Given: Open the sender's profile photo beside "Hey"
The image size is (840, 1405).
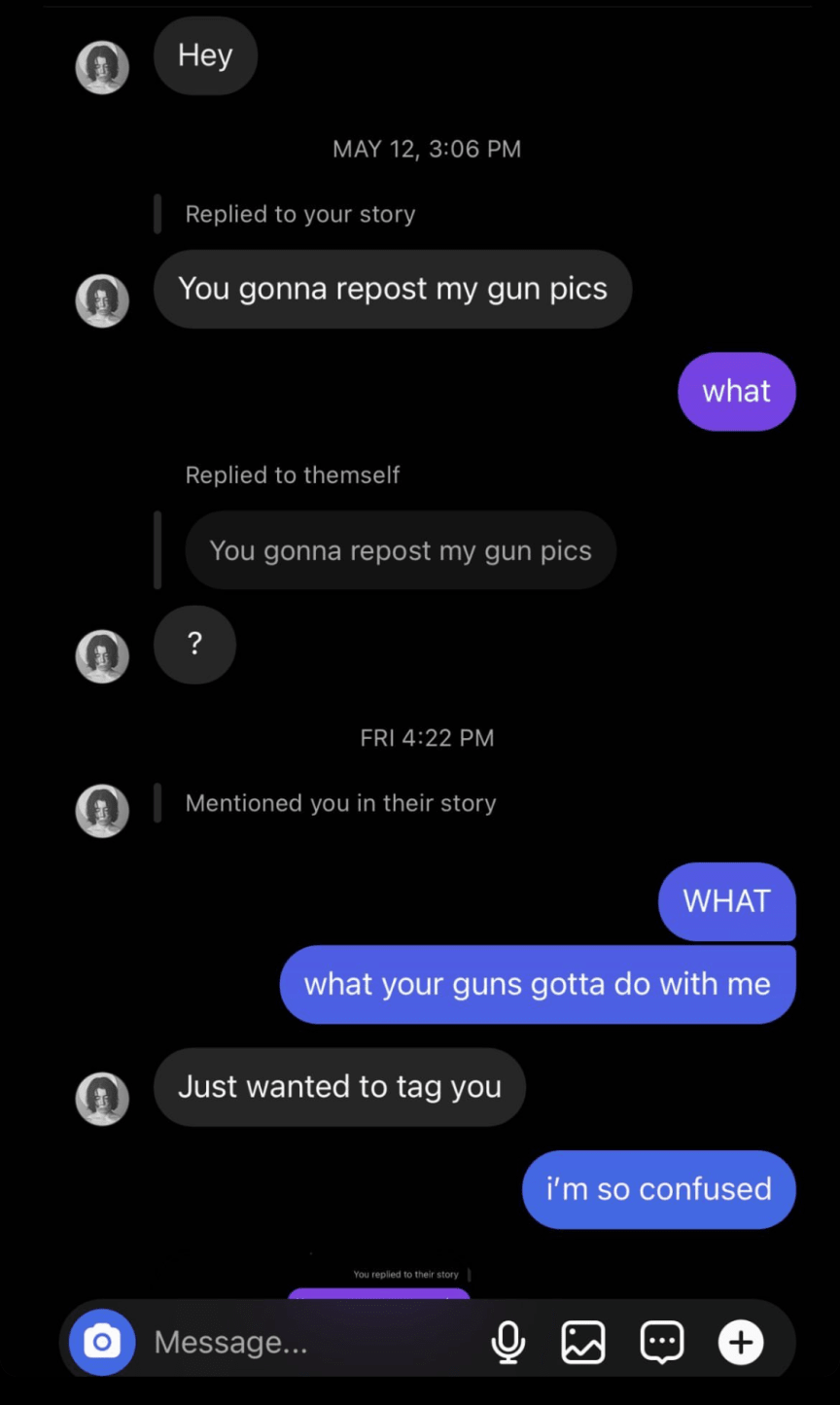Looking at the screenshot, I should point(102,67).
